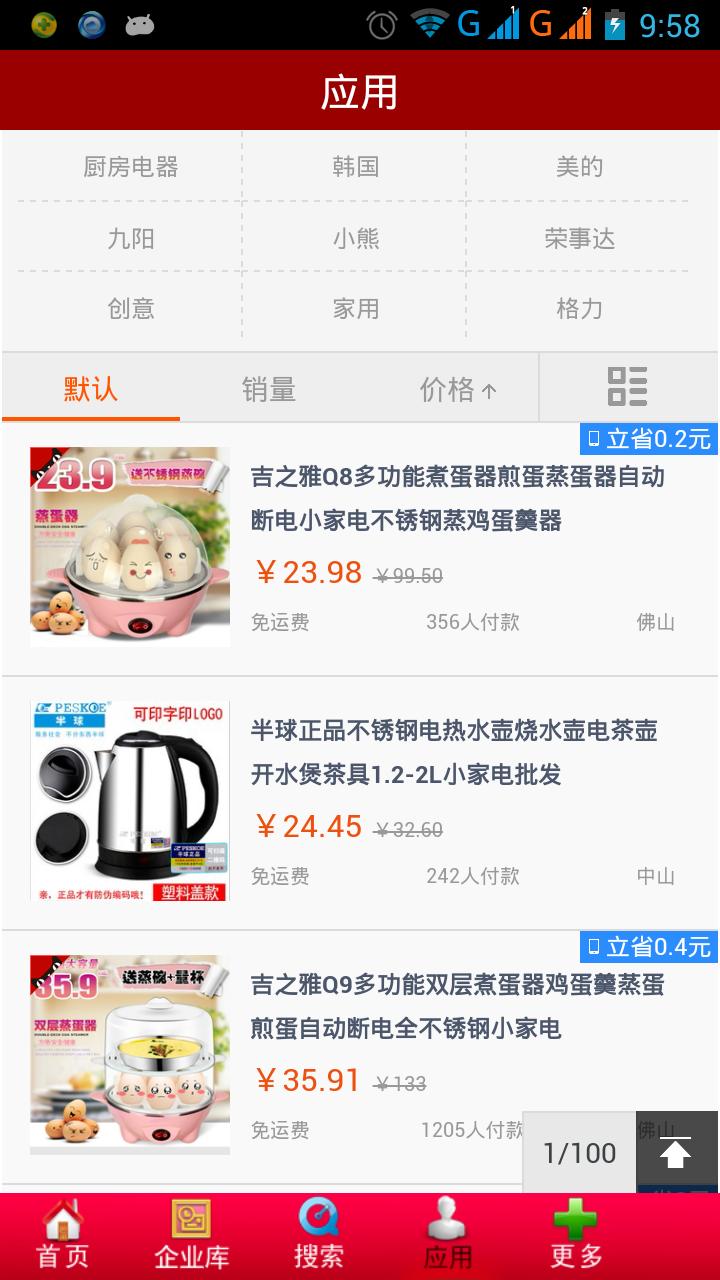Sort results by 价格
The height and width of the screenshot is (1280, 720).
[457, 389]
